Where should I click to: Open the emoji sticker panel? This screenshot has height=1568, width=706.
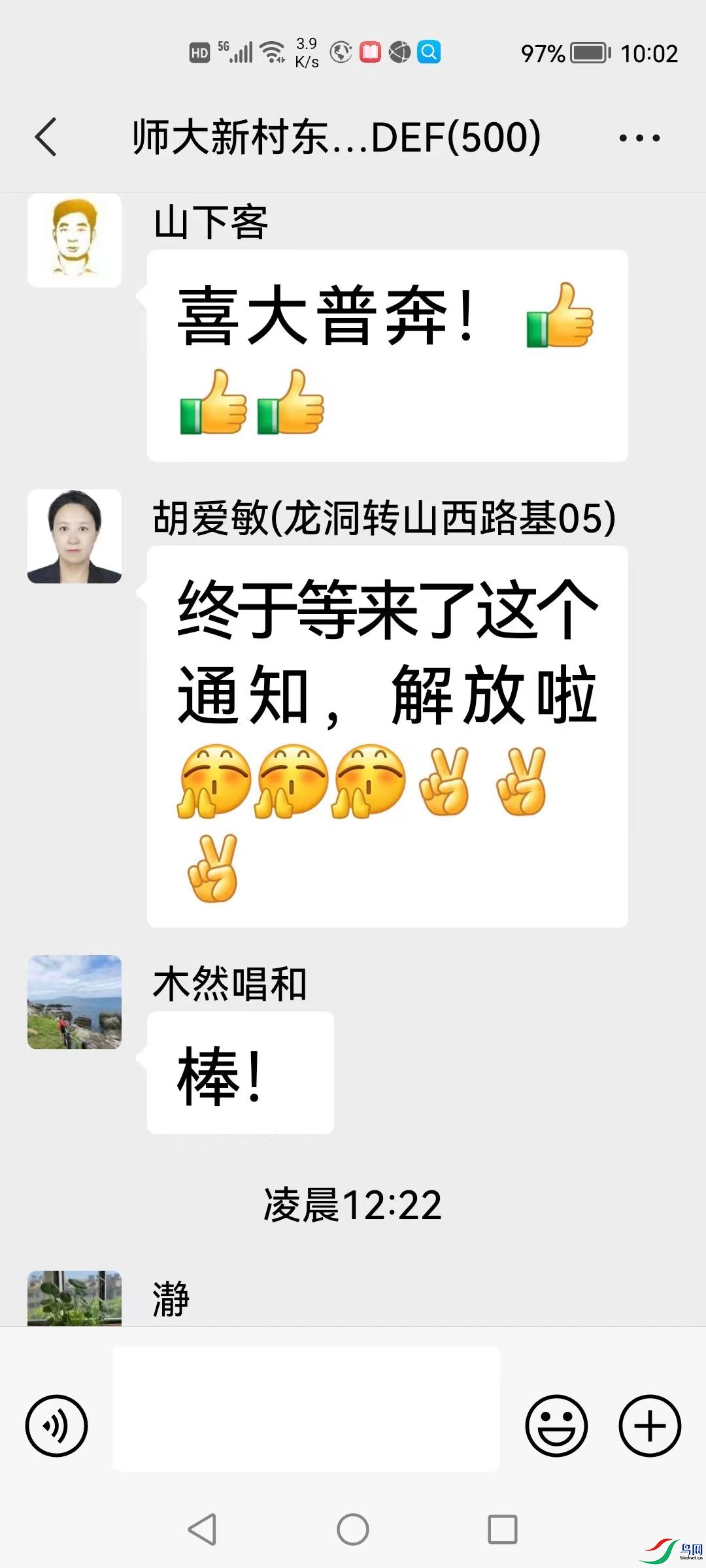[556, 1426]
